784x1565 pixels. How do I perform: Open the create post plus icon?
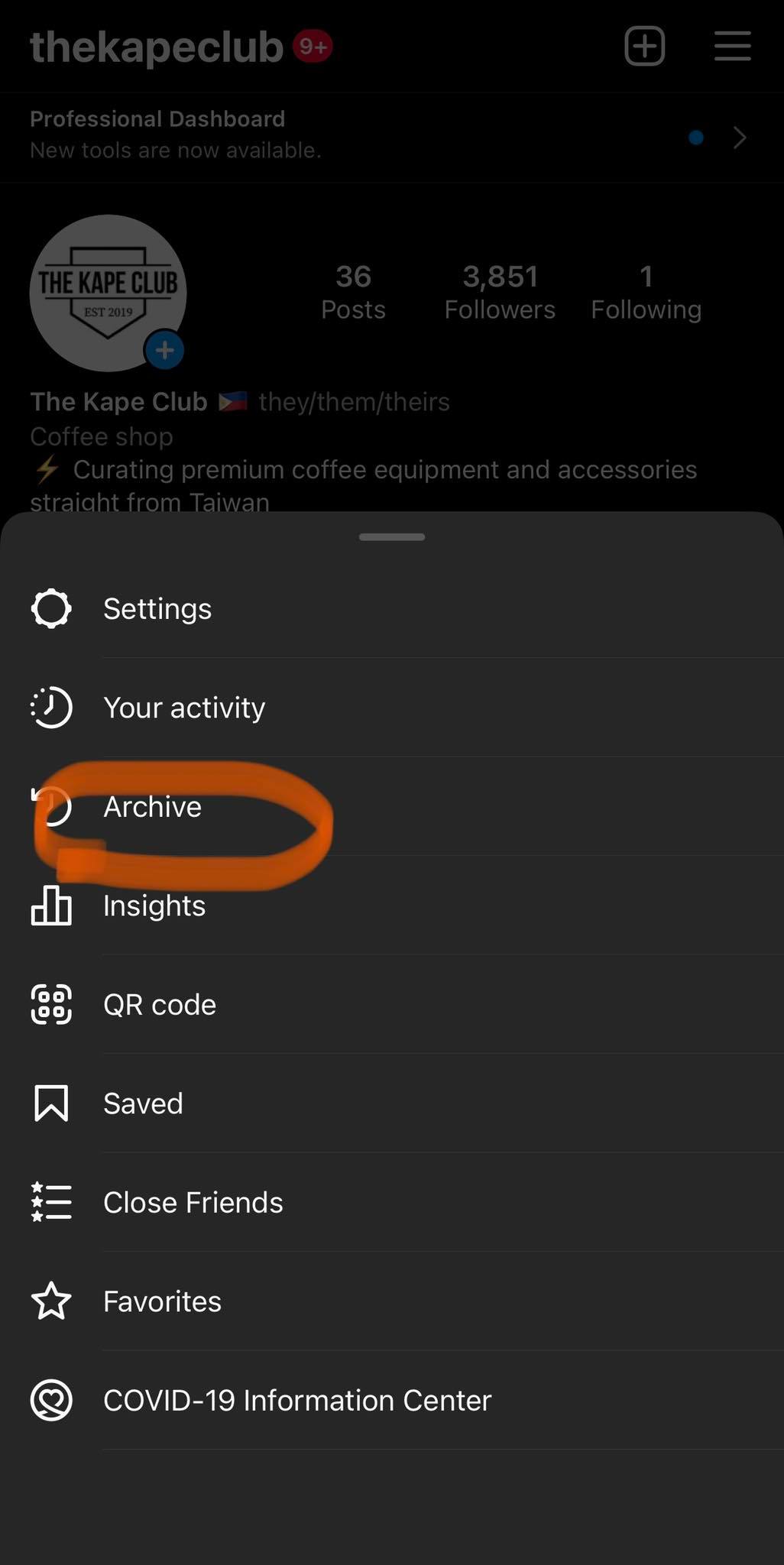pyautogui.click(x=644, y=46)
